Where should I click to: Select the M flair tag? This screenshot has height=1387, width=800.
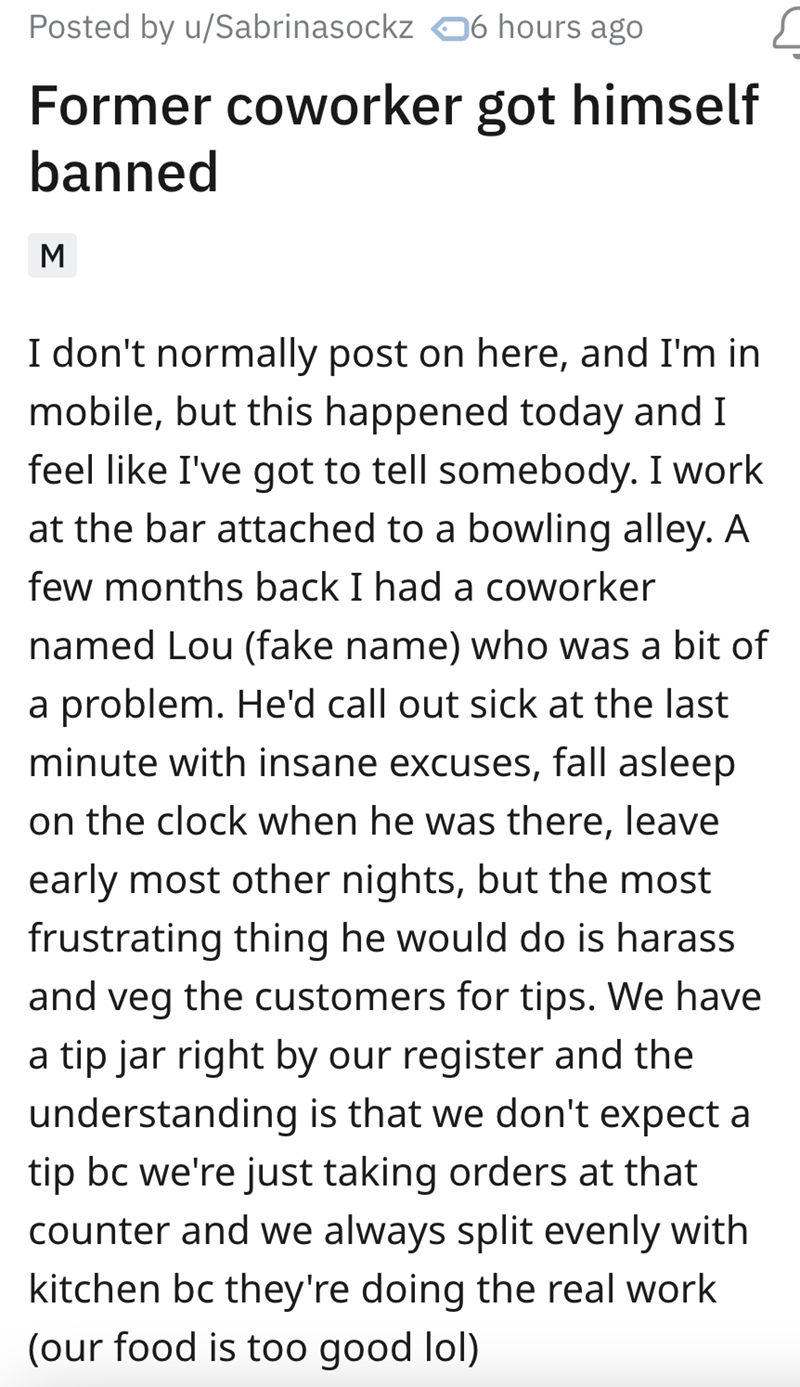pos(52,257)
